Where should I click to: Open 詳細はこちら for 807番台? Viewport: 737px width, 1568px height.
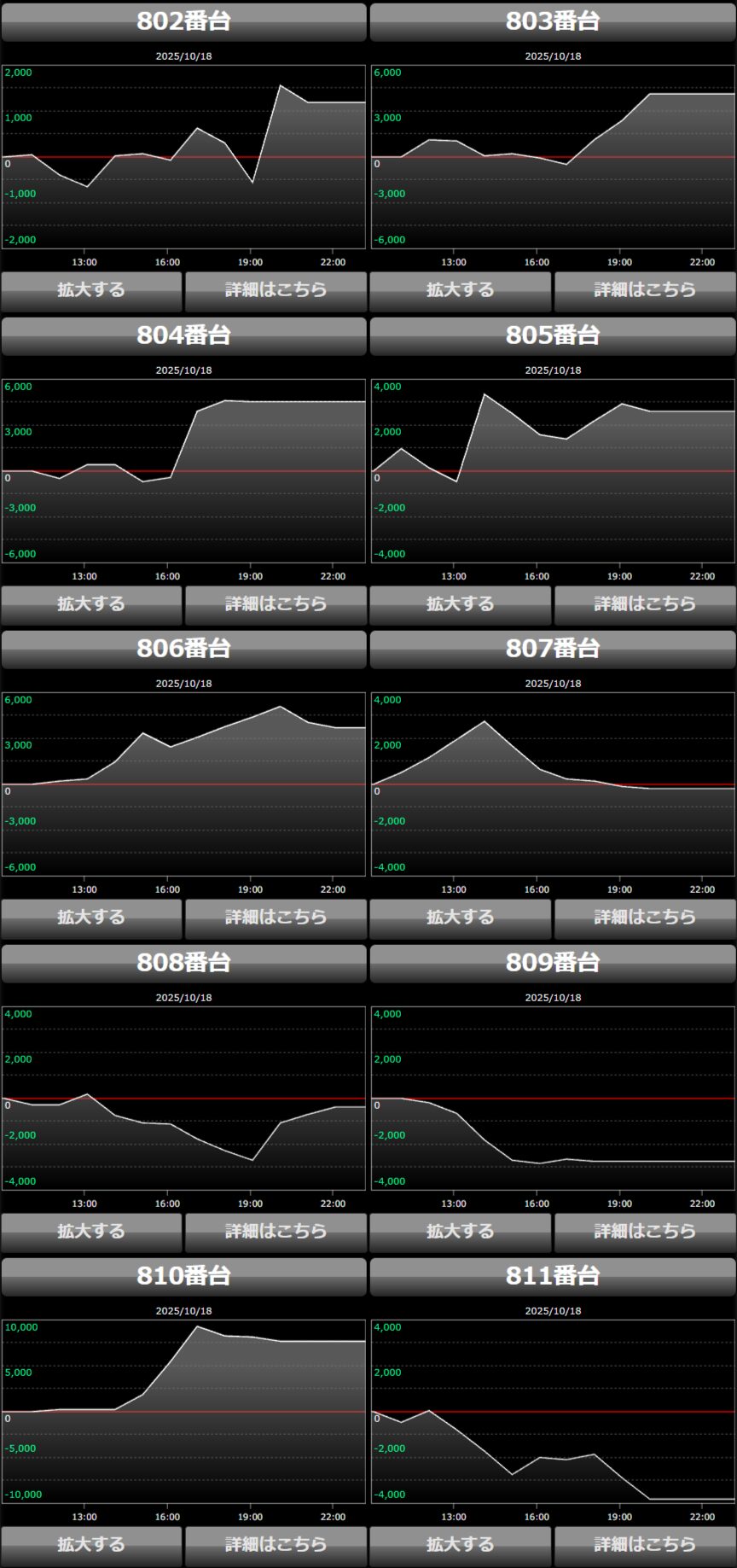point(645,918)
